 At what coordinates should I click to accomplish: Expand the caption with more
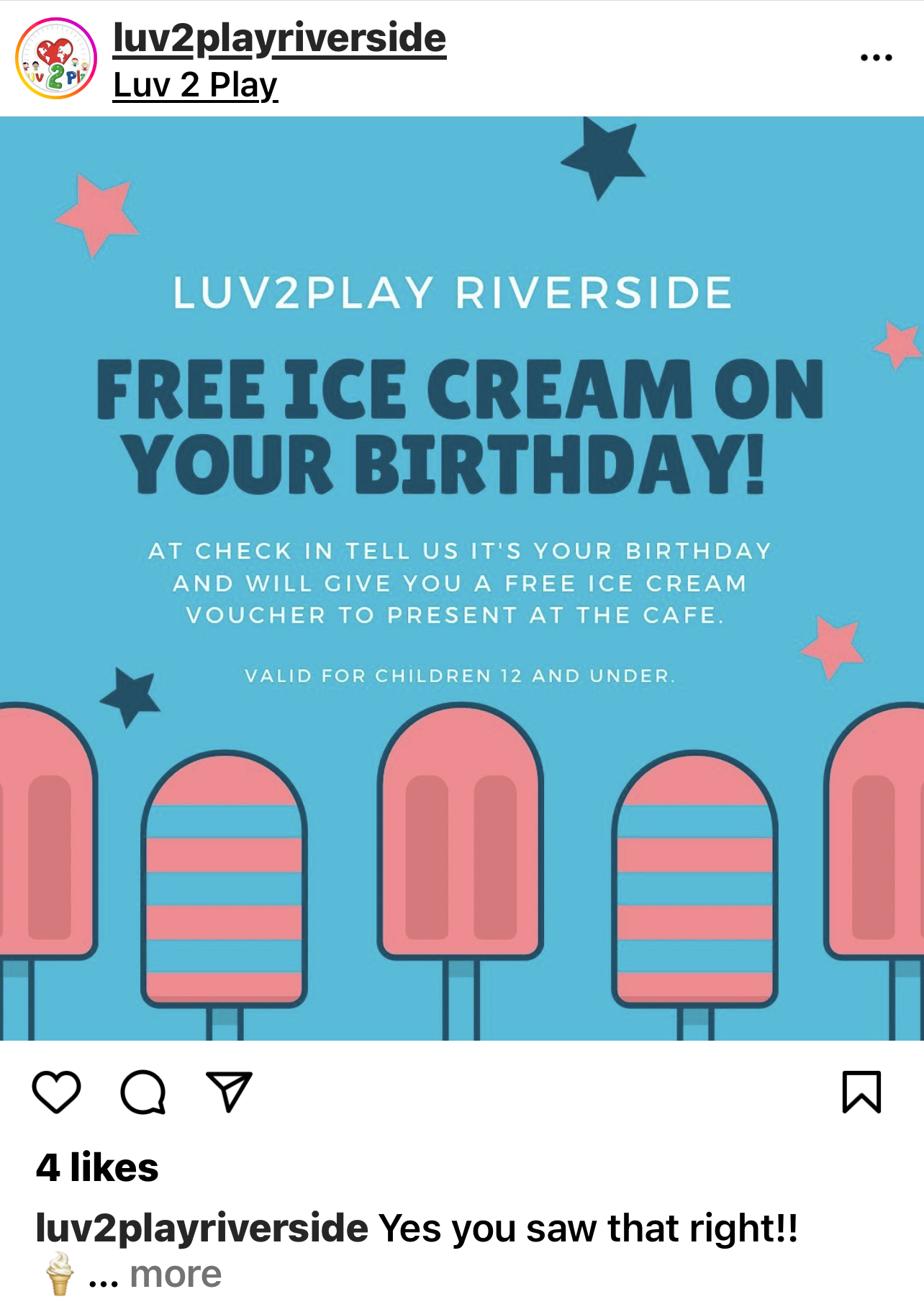tap(175, 1275)
